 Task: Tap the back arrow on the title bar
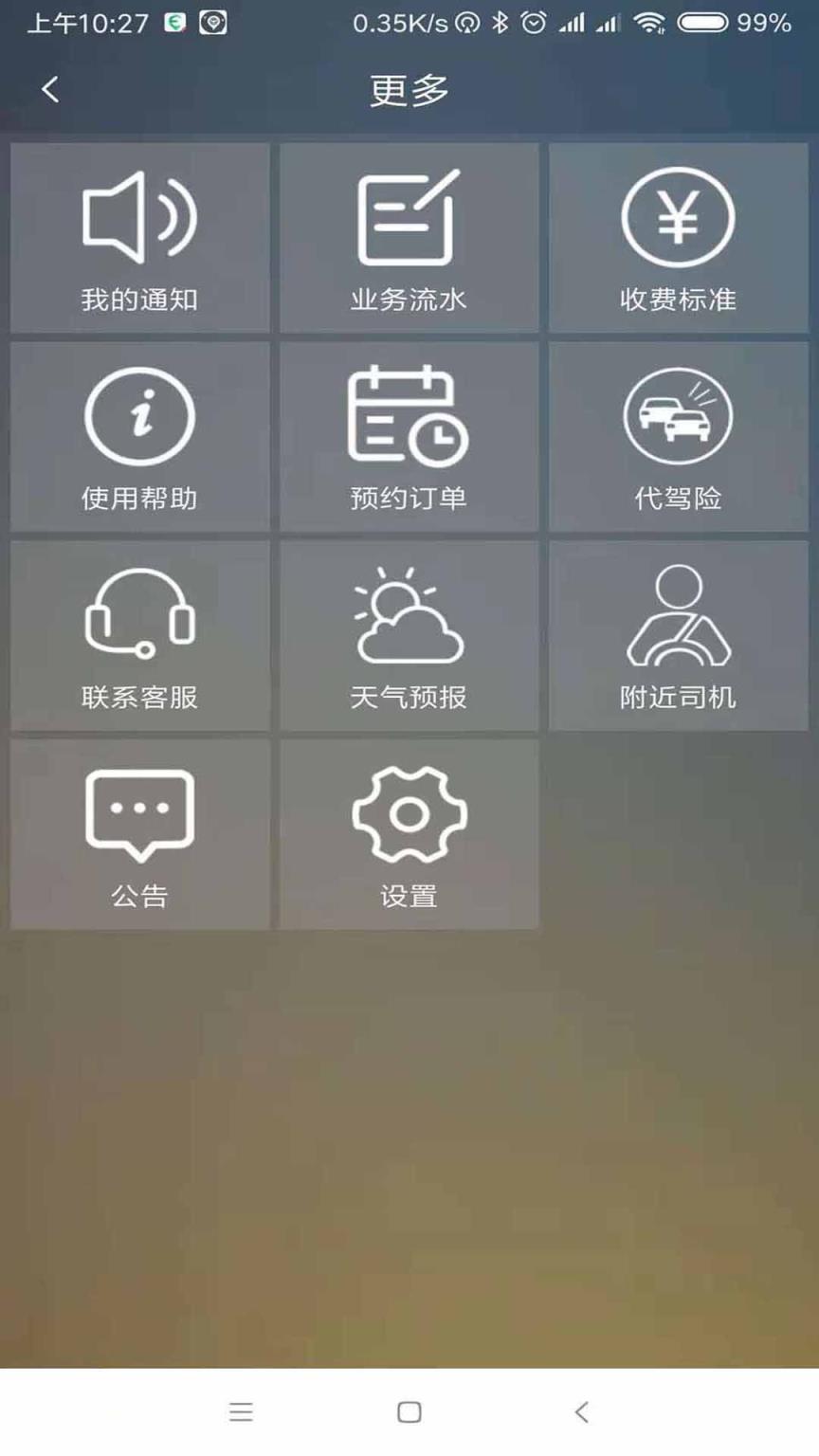tap(49, 88)
